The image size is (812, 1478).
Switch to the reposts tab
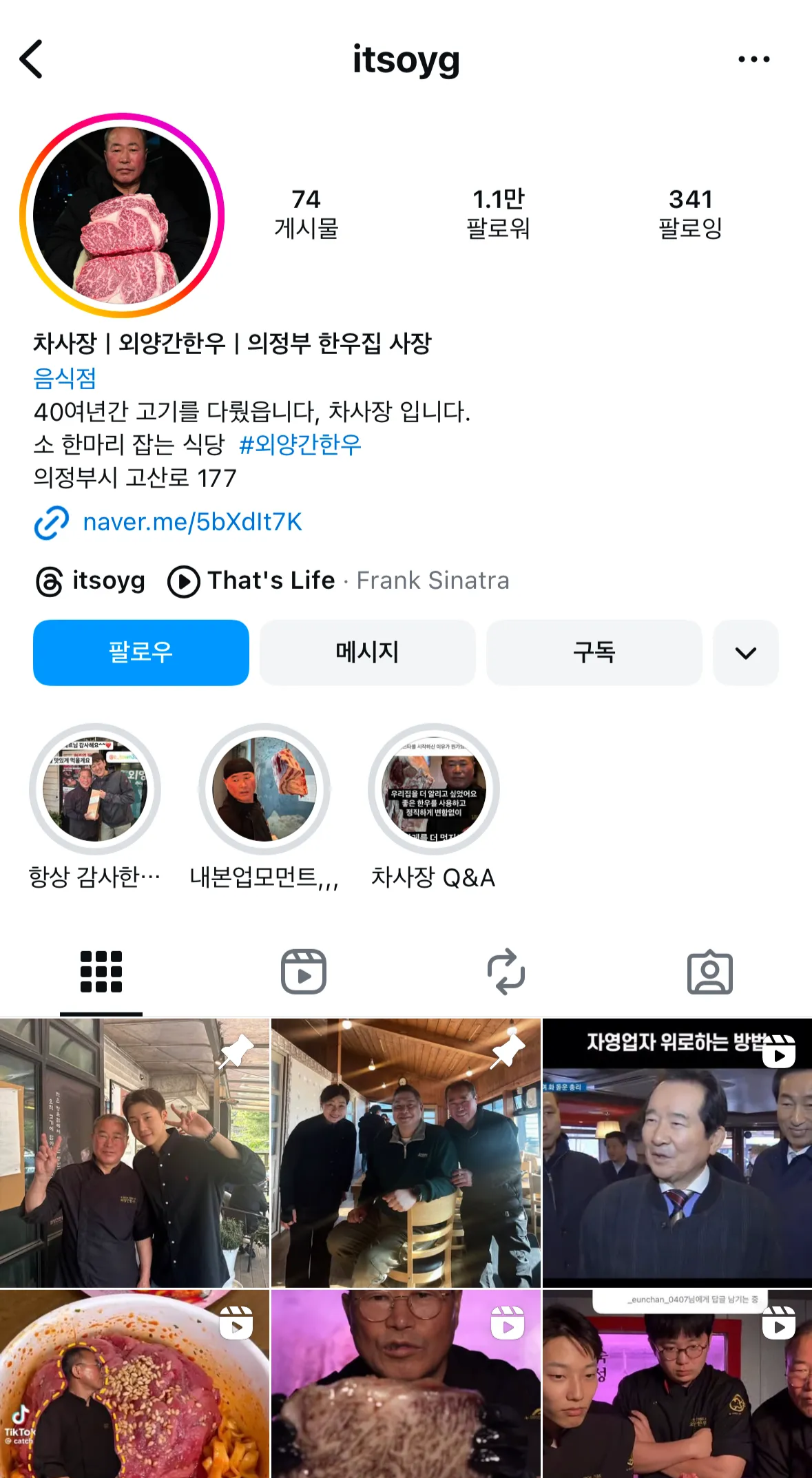[506, 972]
